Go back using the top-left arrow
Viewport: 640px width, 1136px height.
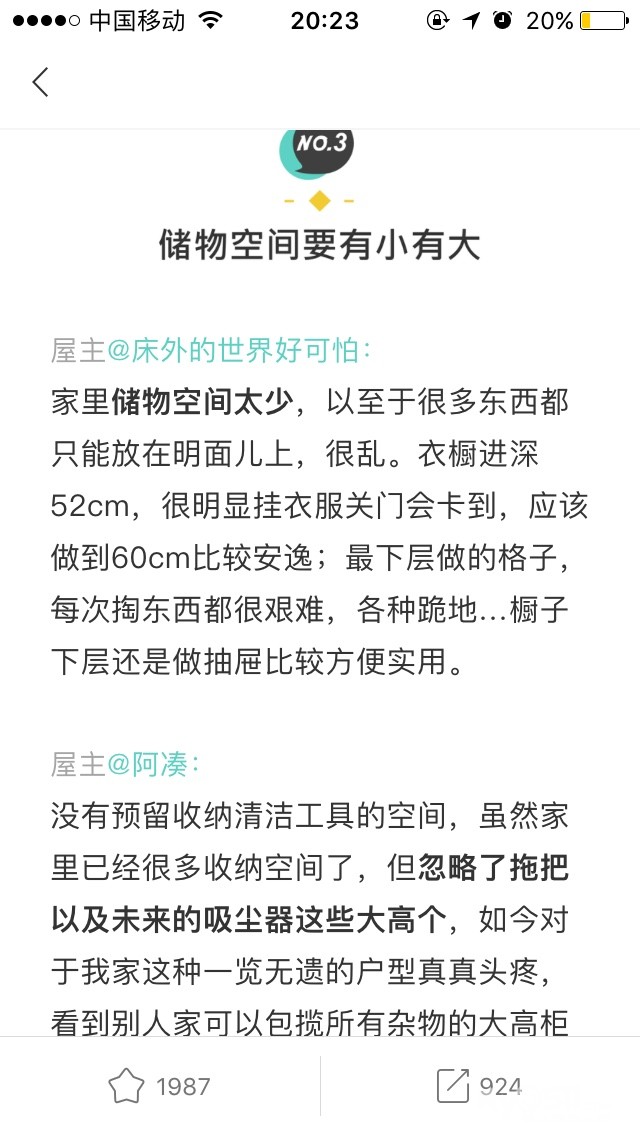tap(41, 82)
